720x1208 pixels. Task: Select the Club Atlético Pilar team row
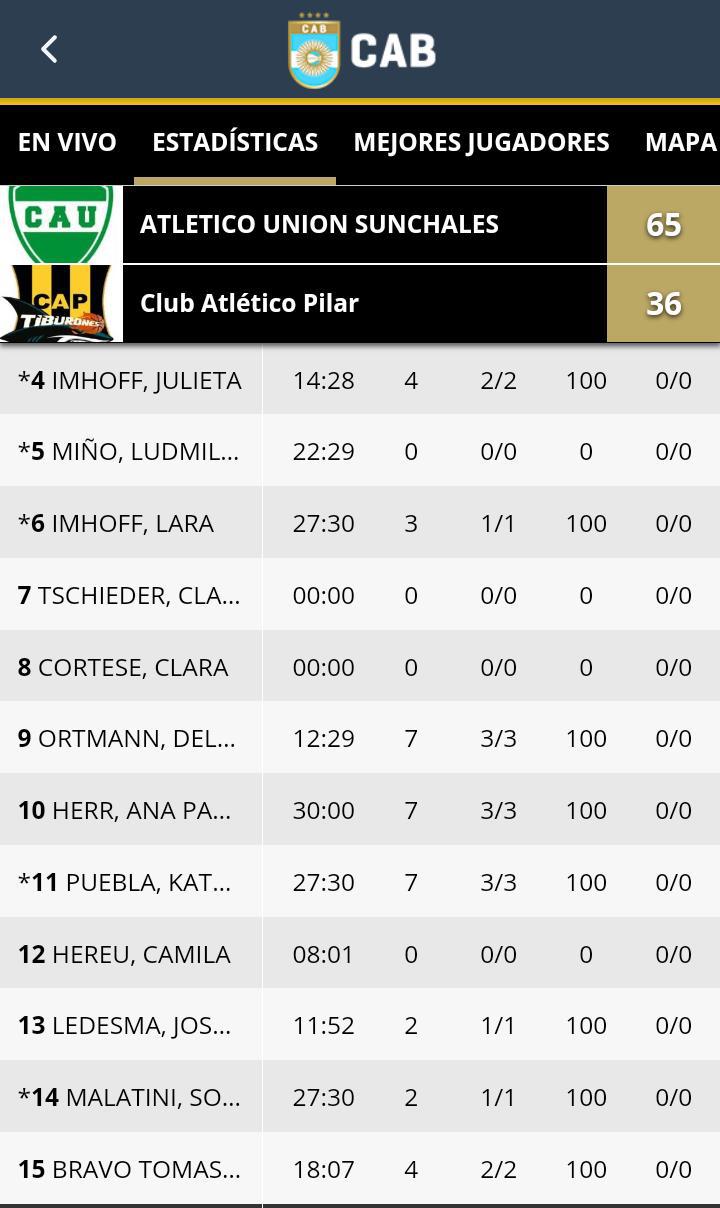click(x=360, y=303)
